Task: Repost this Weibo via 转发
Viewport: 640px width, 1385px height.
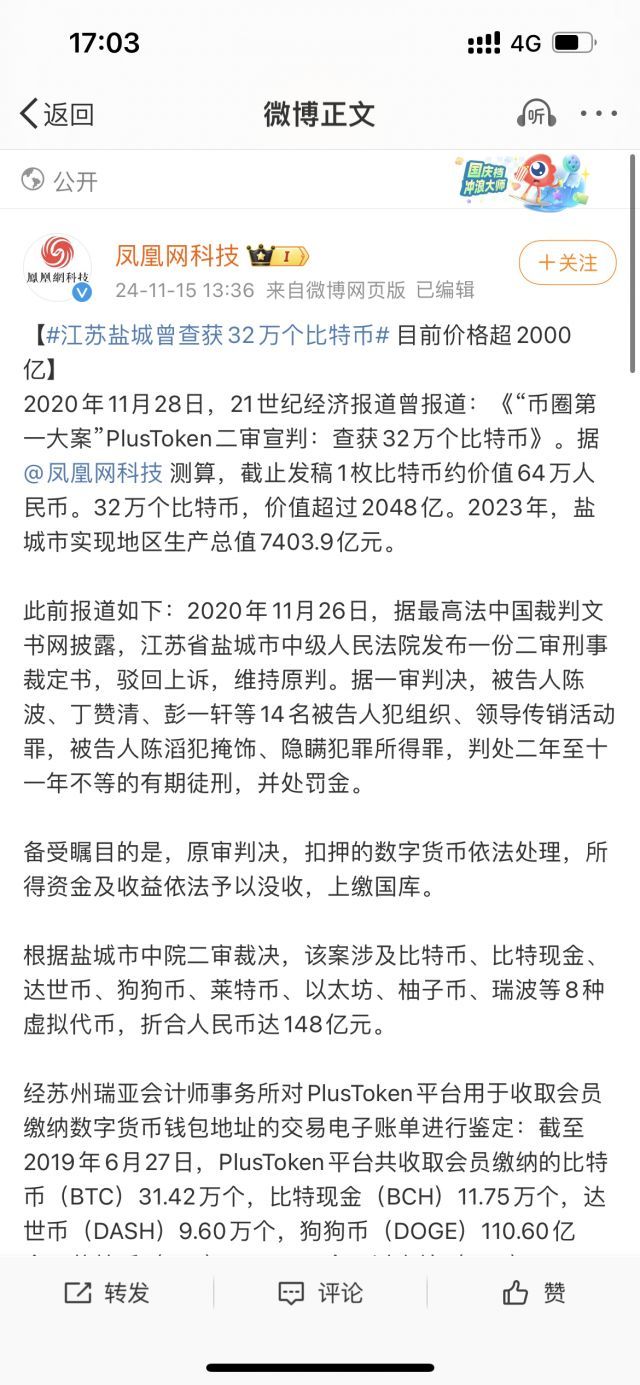Action: 107,1293
